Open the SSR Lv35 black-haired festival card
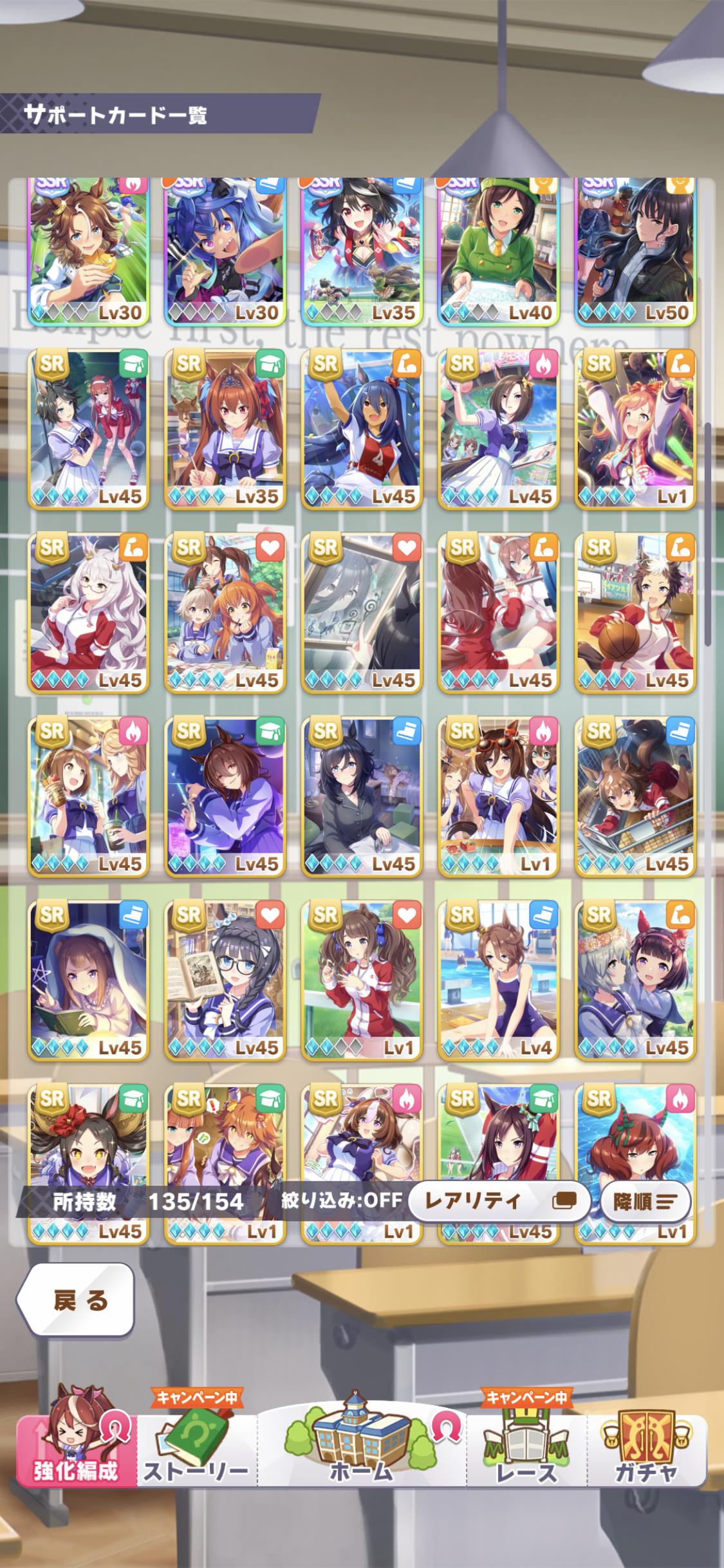Viewport: 724px width, 1568px height. (362, 251)
